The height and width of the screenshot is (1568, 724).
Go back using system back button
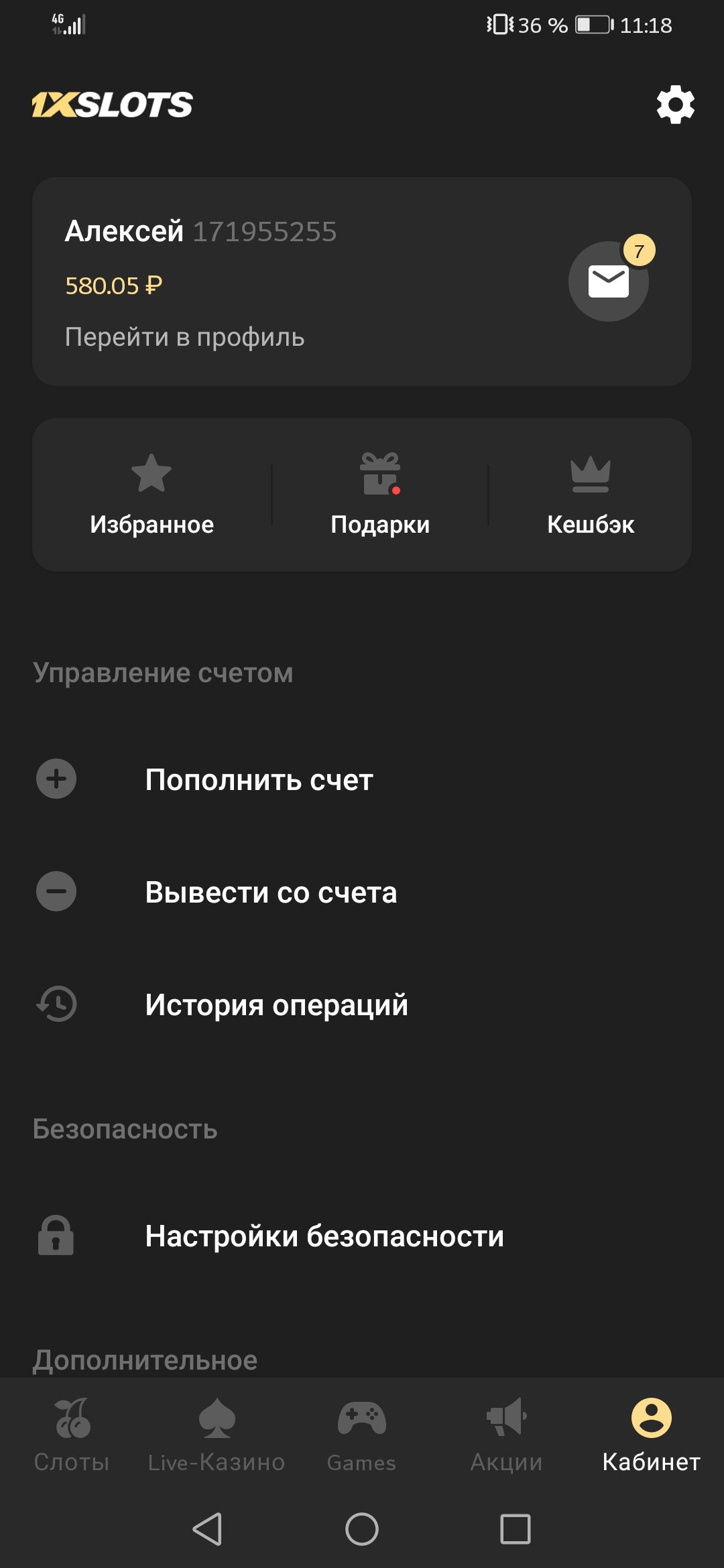click(207, 1529)
